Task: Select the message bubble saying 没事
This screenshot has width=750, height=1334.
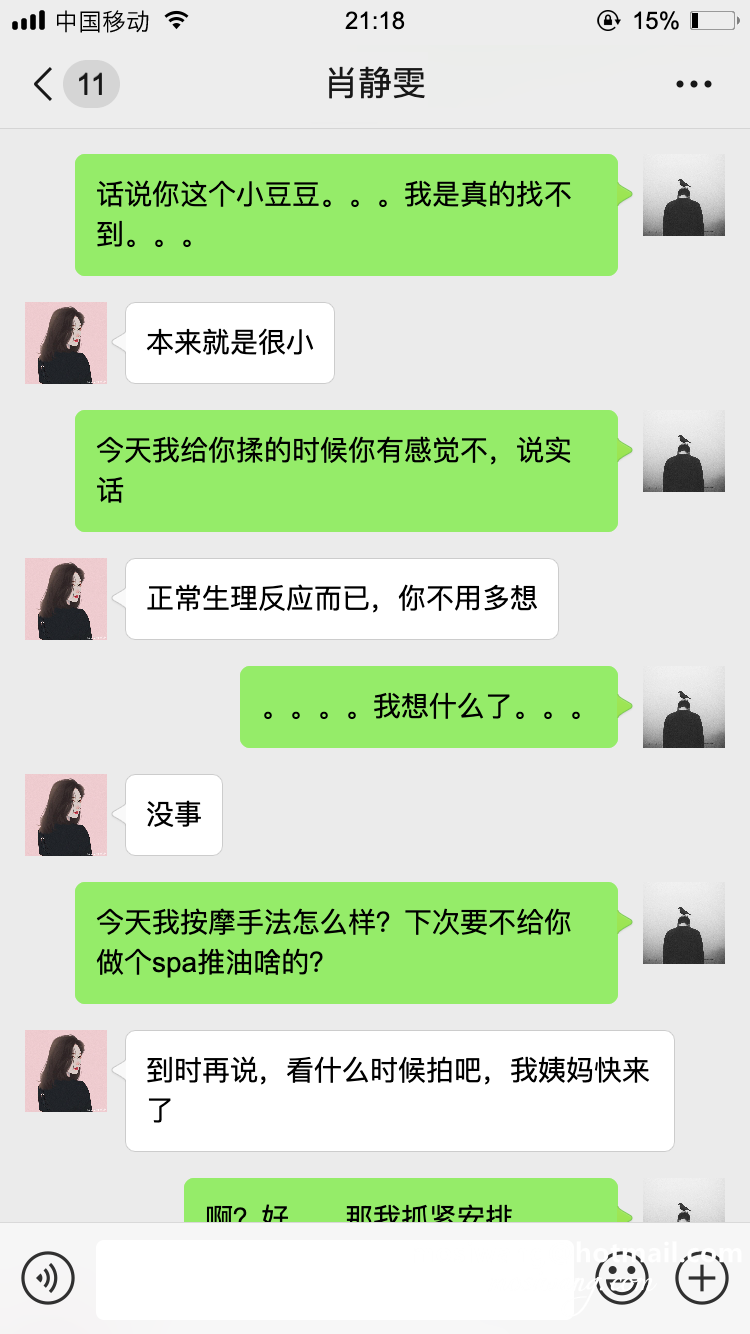Action: coord(173,815)
